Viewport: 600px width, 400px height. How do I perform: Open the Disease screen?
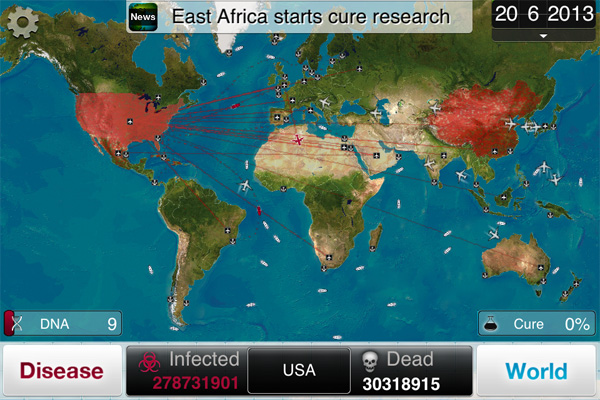coord(61,371)
